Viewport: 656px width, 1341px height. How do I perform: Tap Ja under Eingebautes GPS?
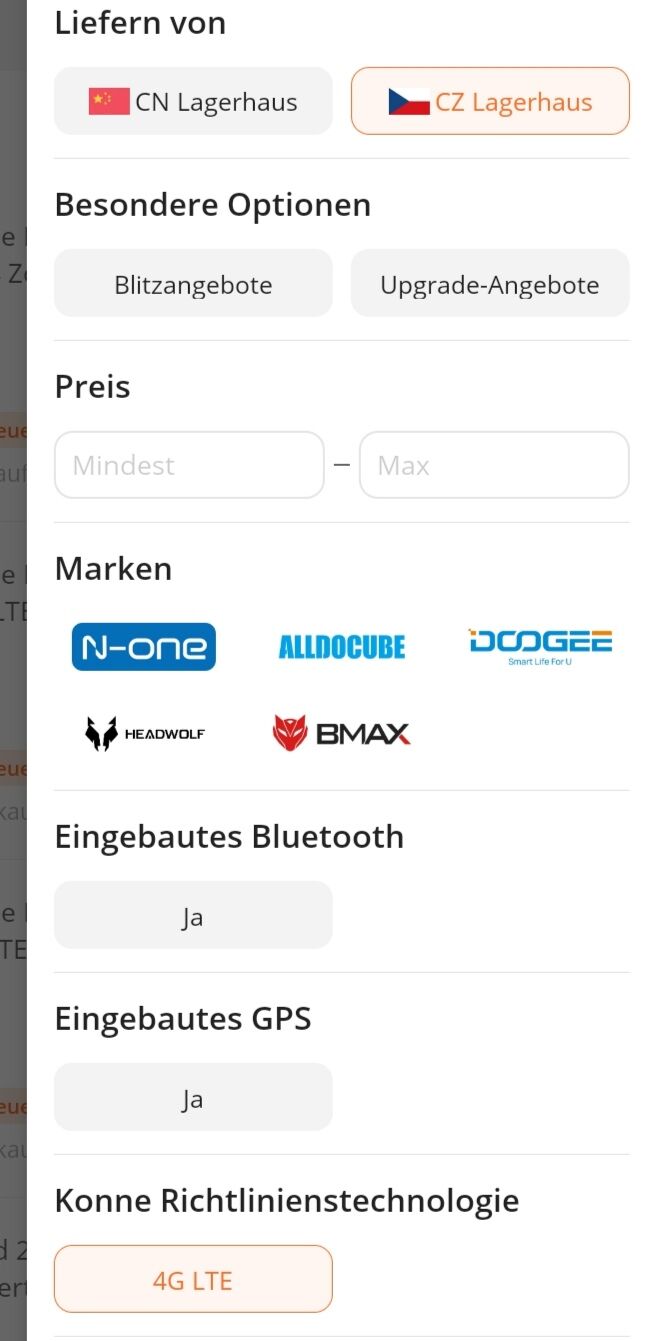(193, 1097)
